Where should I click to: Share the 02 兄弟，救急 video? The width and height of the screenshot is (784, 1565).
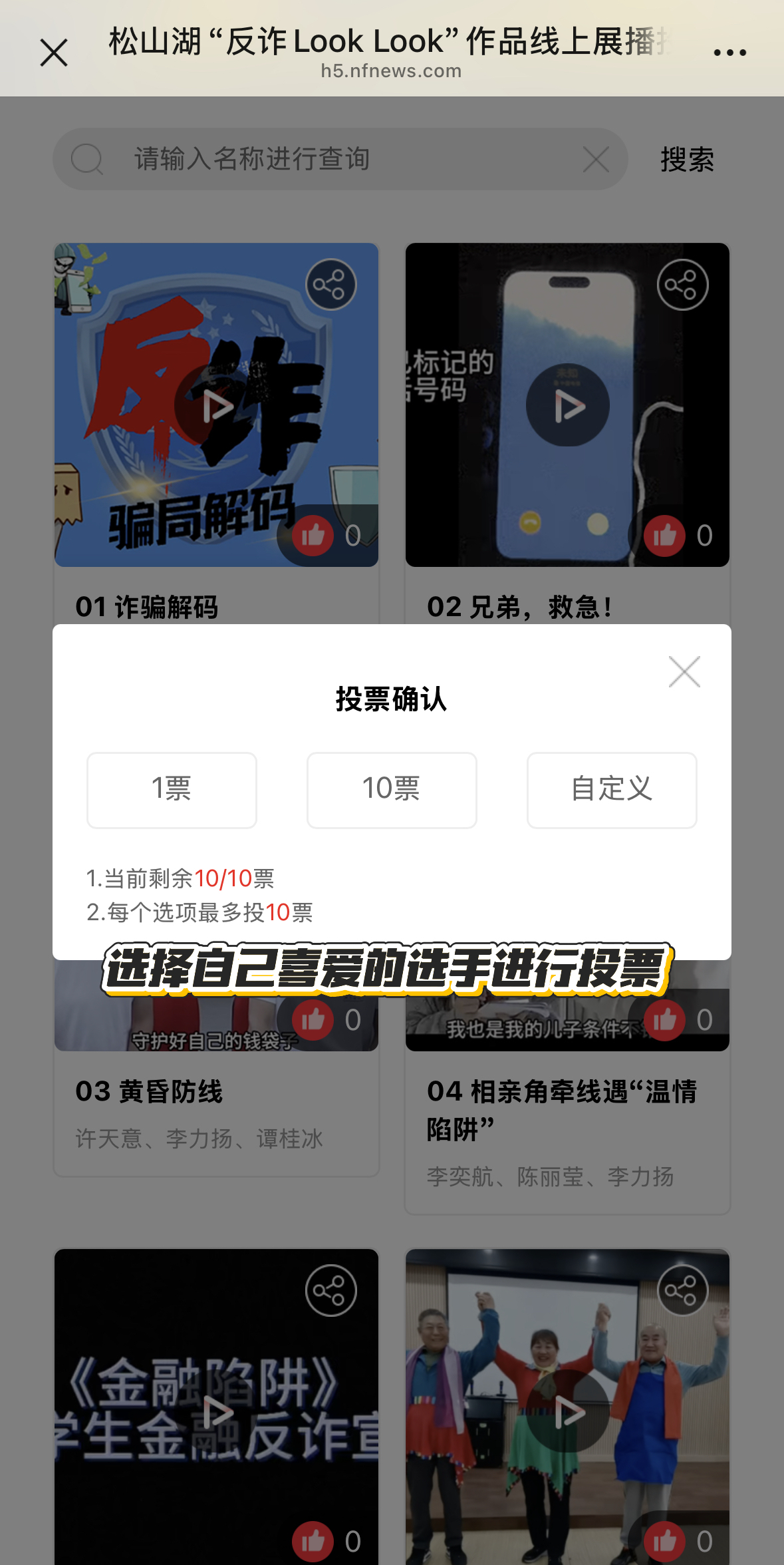point(682,285)
